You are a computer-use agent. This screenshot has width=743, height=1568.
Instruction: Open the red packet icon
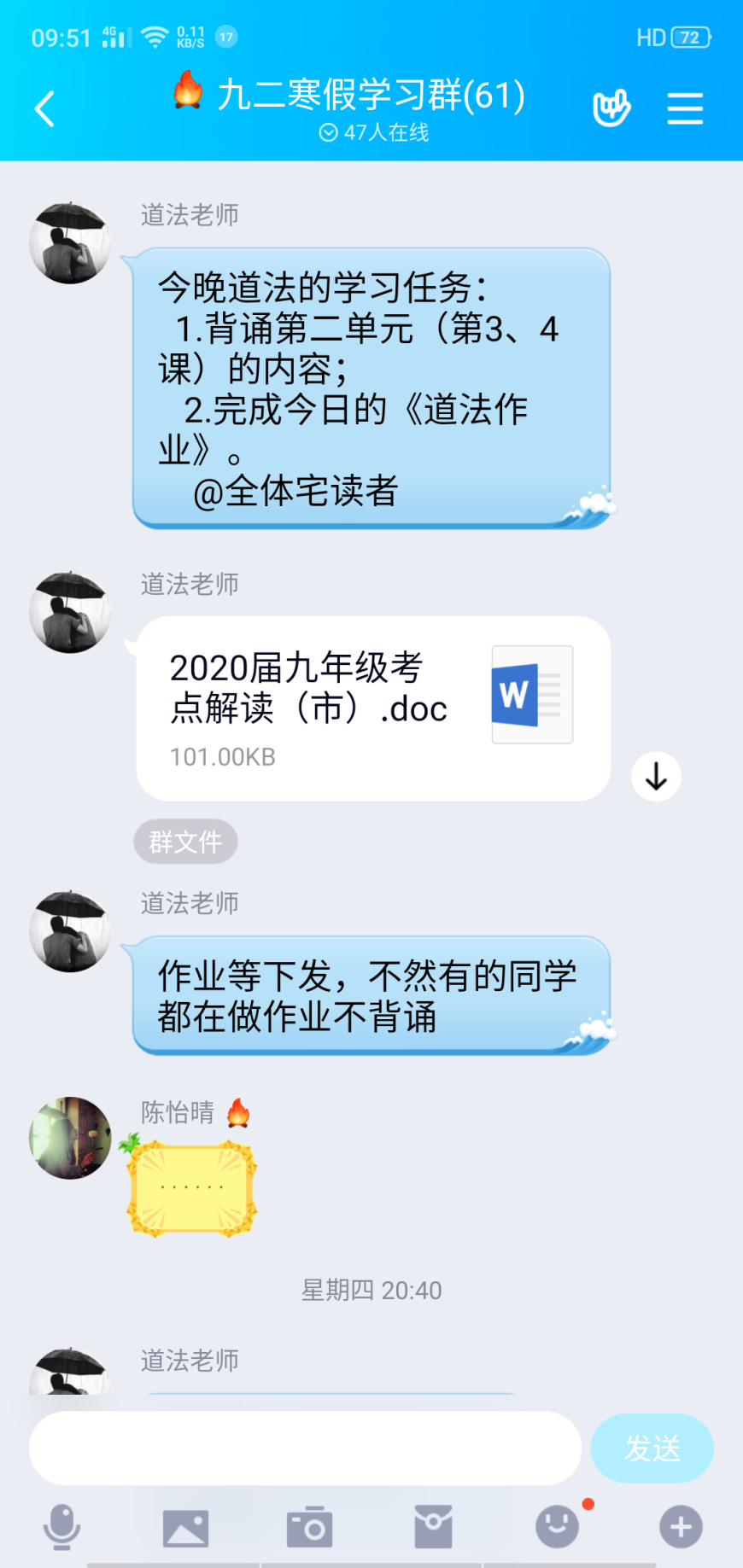pyautogui.click(x=433, y=1526)
